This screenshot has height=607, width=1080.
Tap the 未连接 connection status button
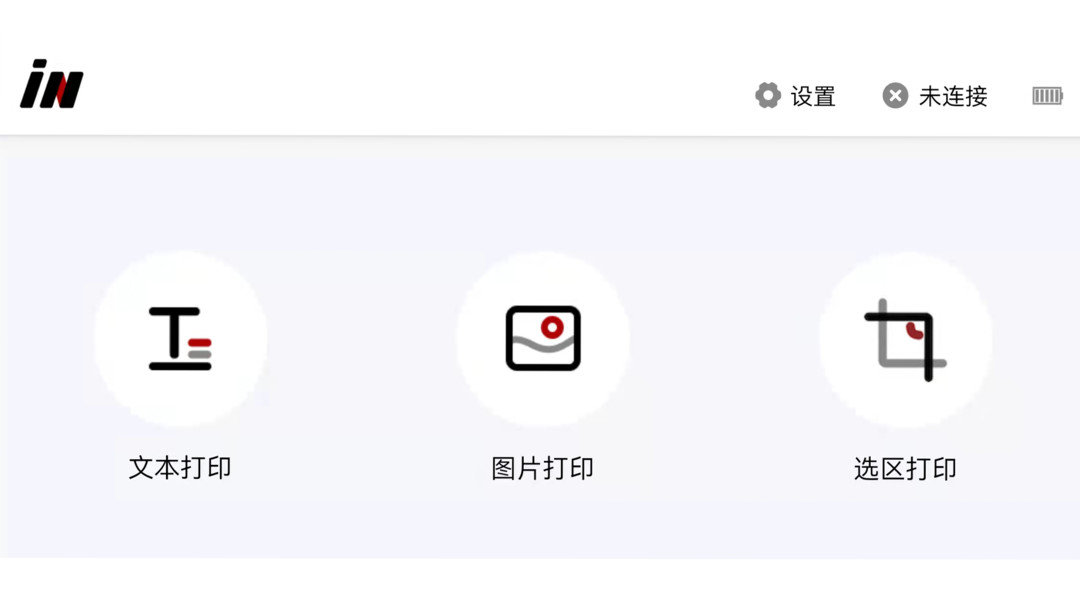point(935,96)
